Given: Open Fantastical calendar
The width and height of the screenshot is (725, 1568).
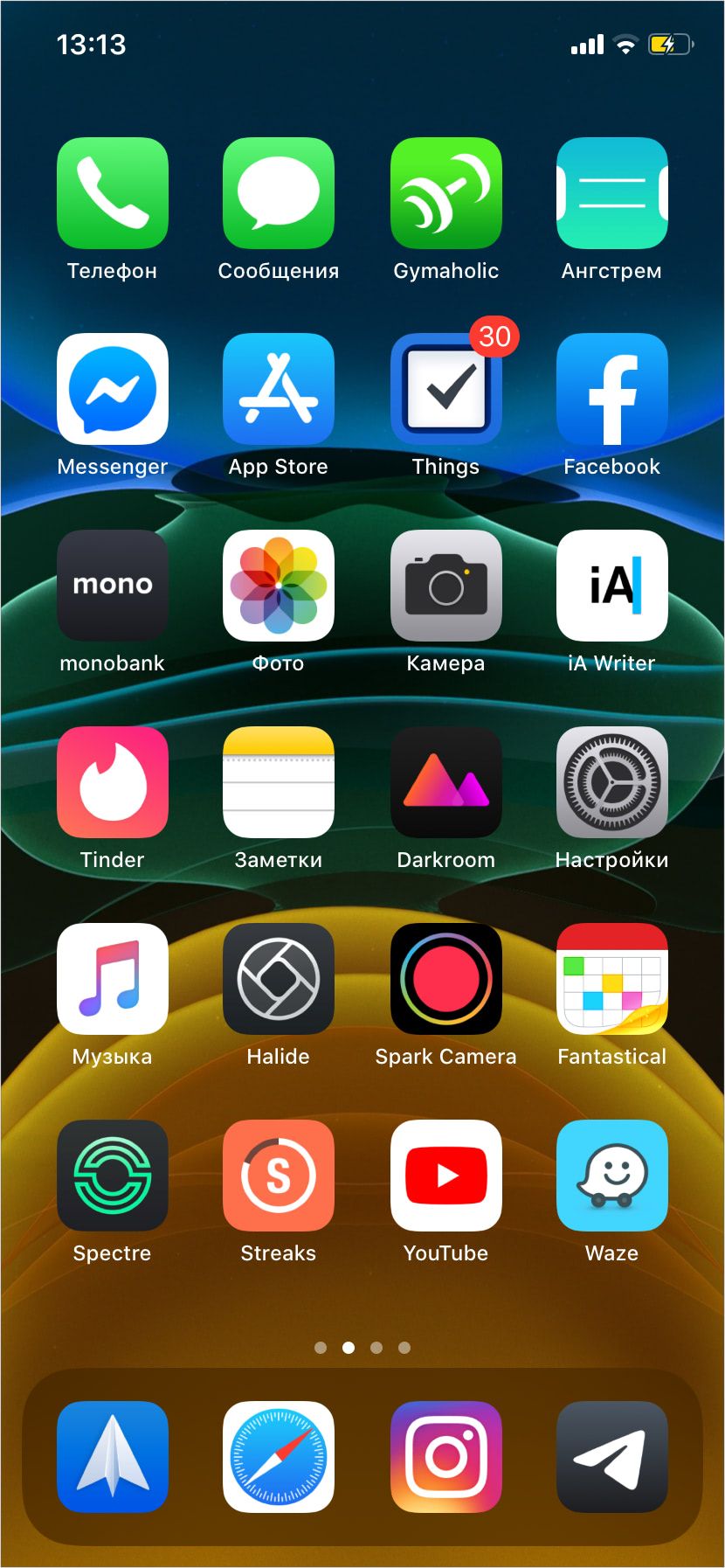Looking at the screenshot, I should coord(611,979).
